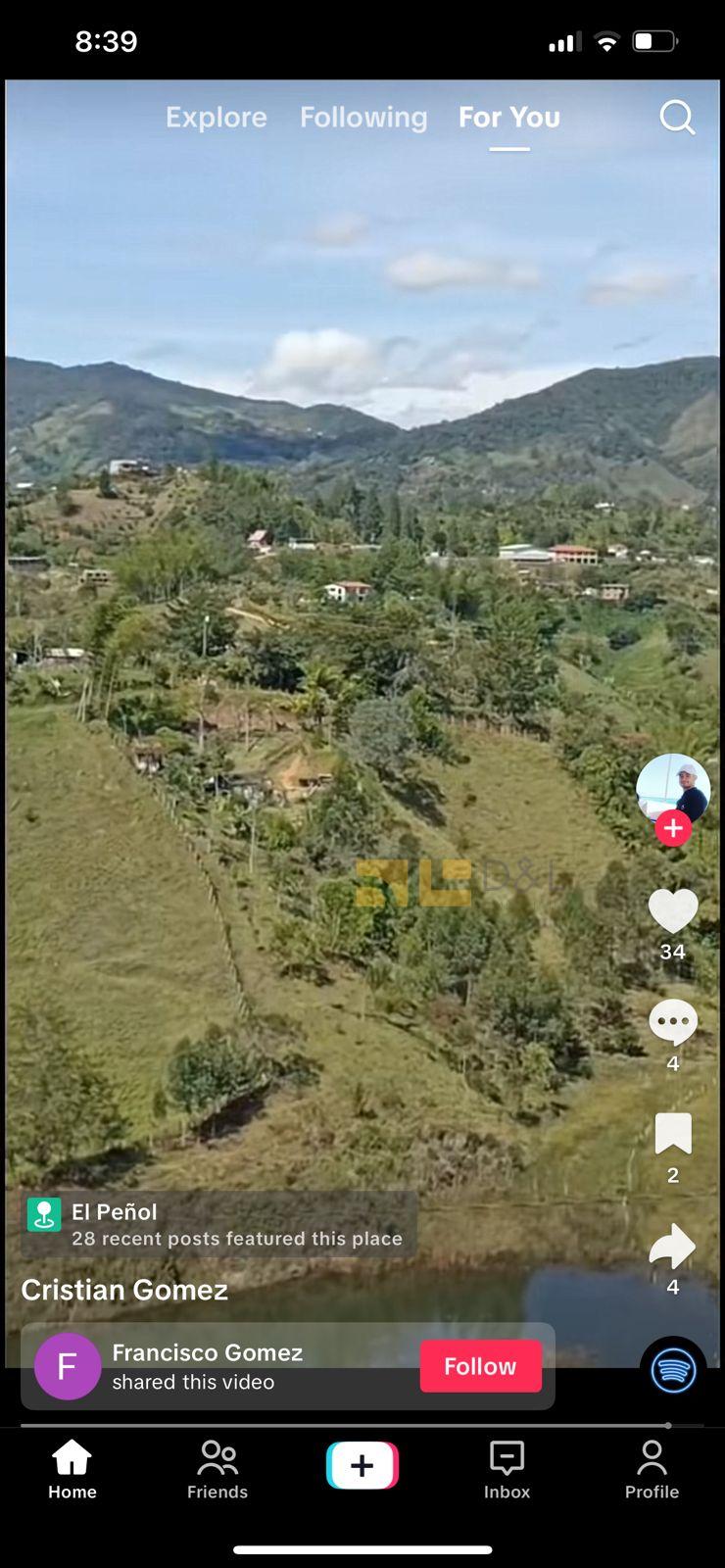Screen dimensions: 725x1568
Task: Switch to the Explore feed
Action: 216,118
